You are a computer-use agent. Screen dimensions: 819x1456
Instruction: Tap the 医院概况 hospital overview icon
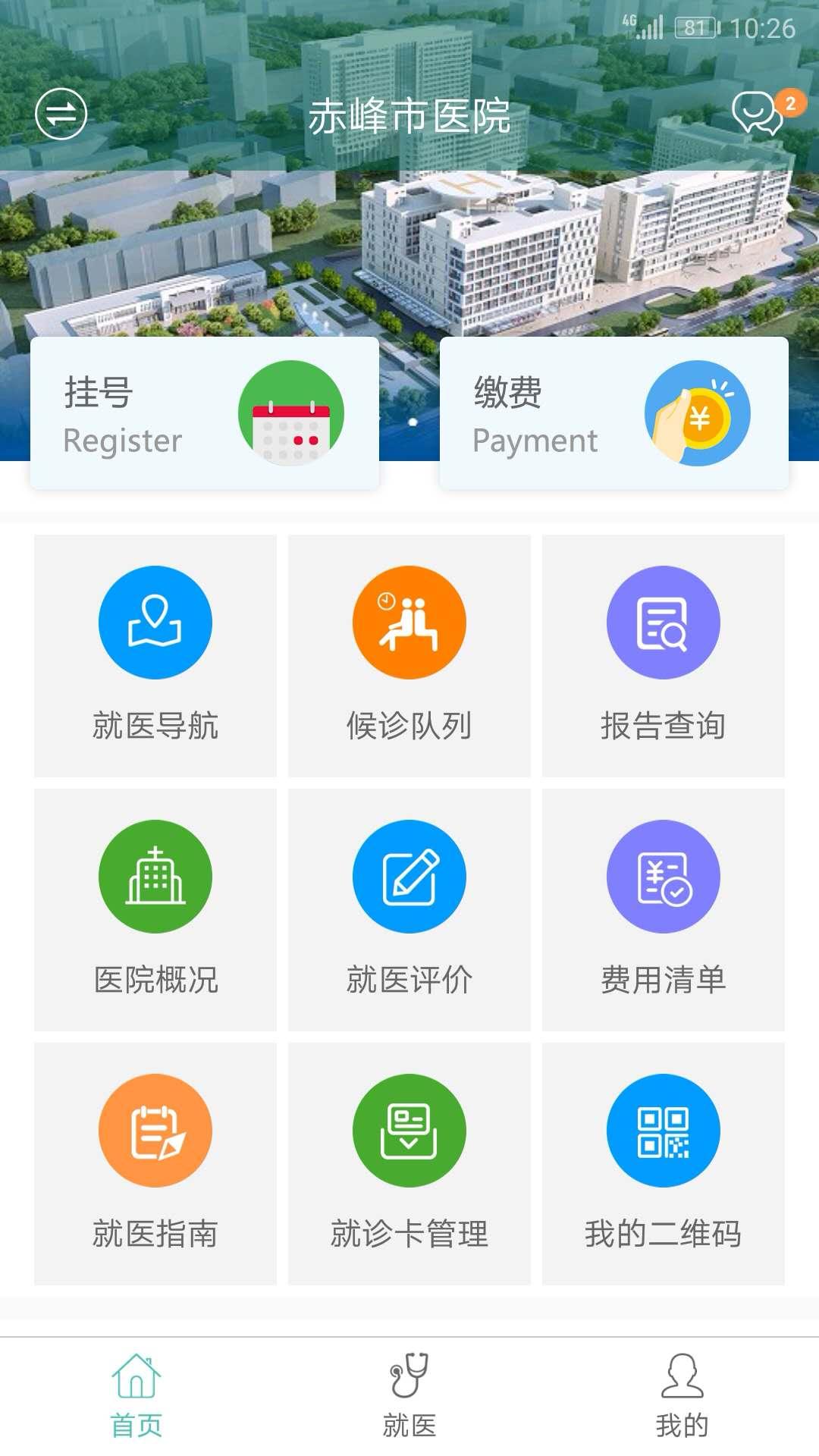tap(154, 876)
